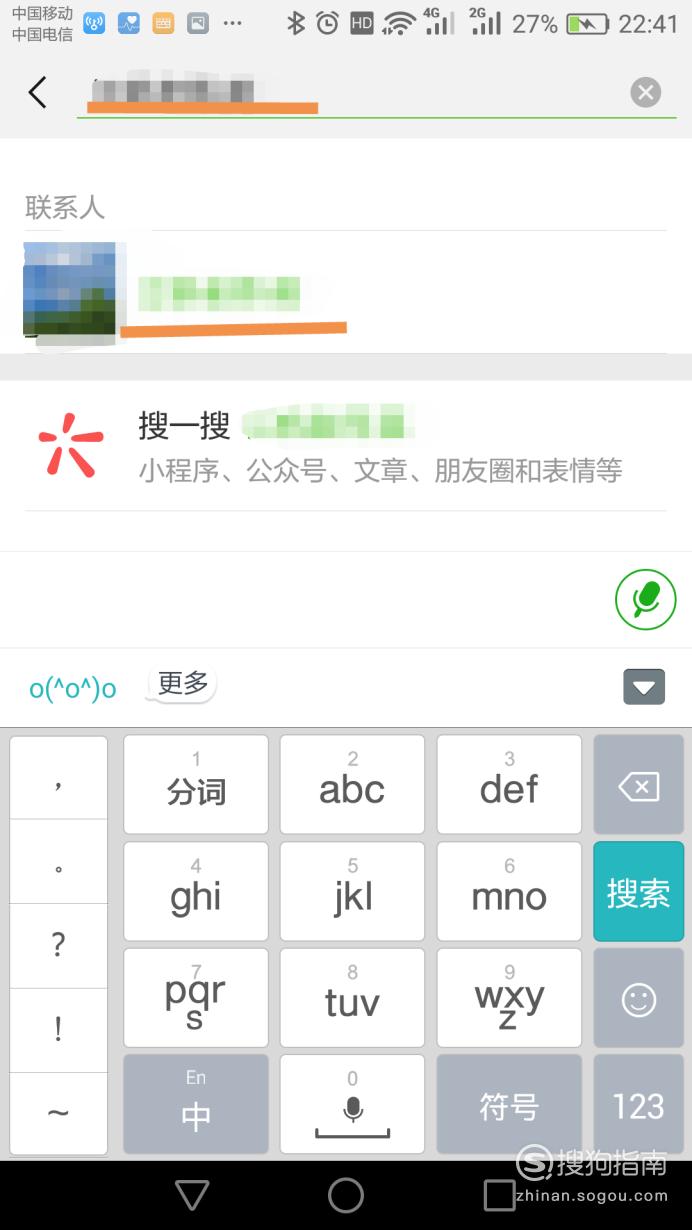Start voice input with green microphone
692x1230 pixels.
(x=646, y=599)
